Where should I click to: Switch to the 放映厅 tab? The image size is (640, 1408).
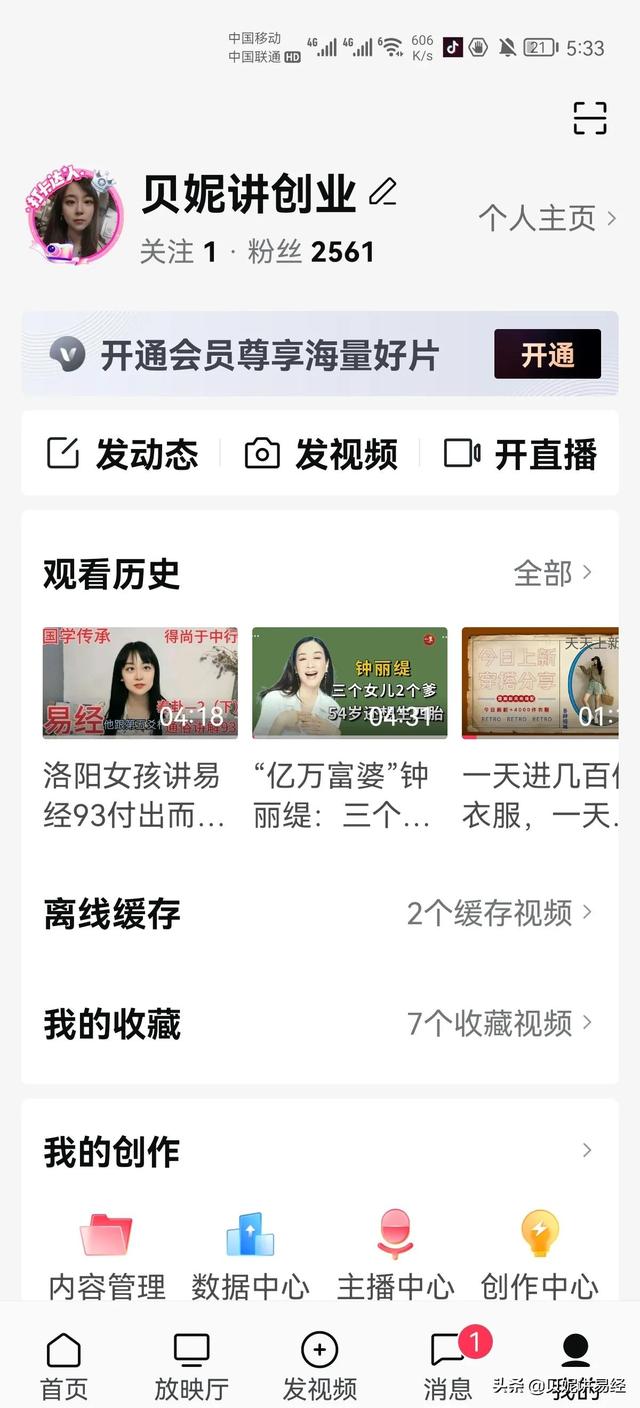(191, 1366)
